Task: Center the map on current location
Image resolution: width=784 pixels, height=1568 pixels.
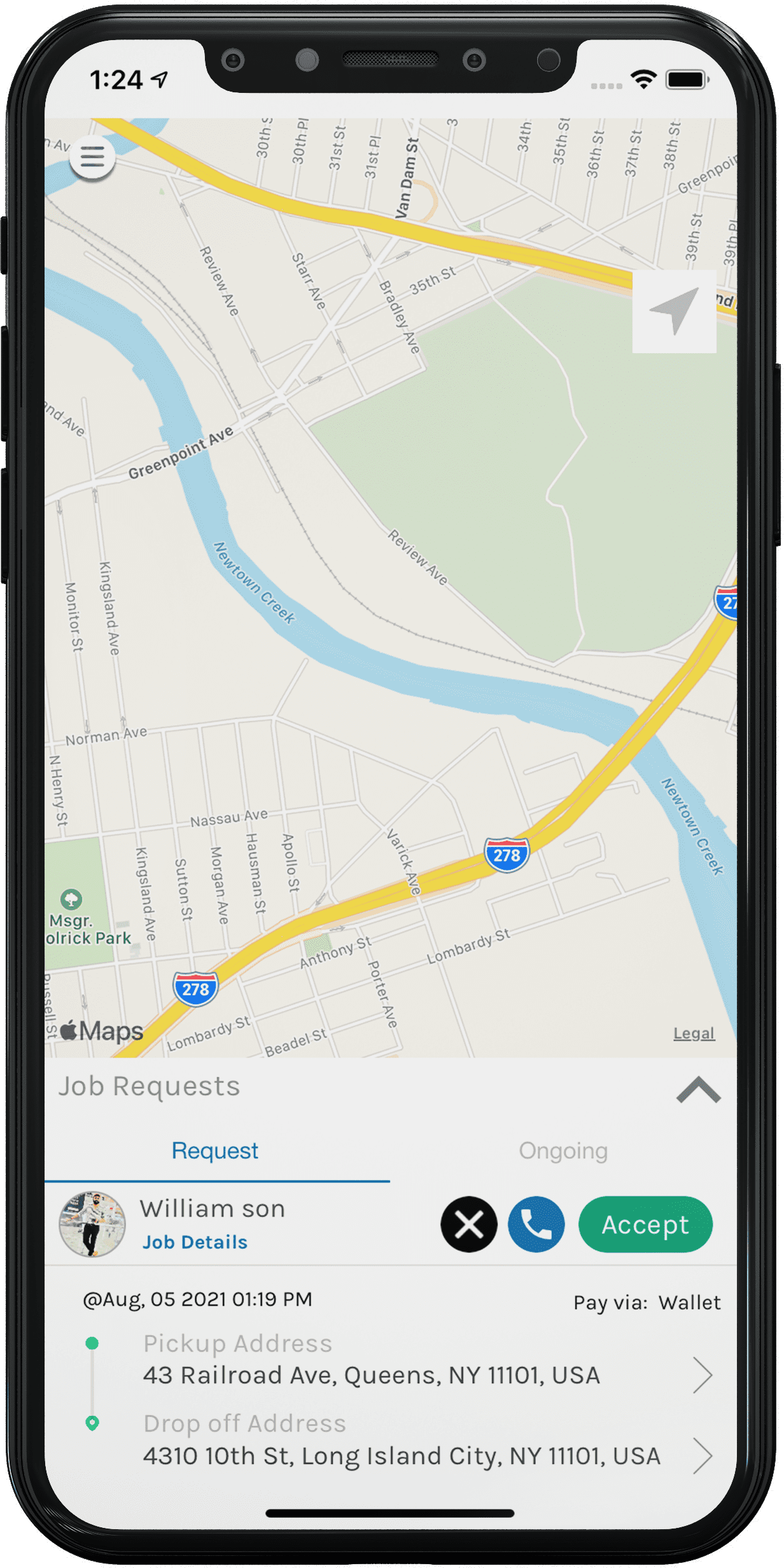Action: tap(675, 311)
